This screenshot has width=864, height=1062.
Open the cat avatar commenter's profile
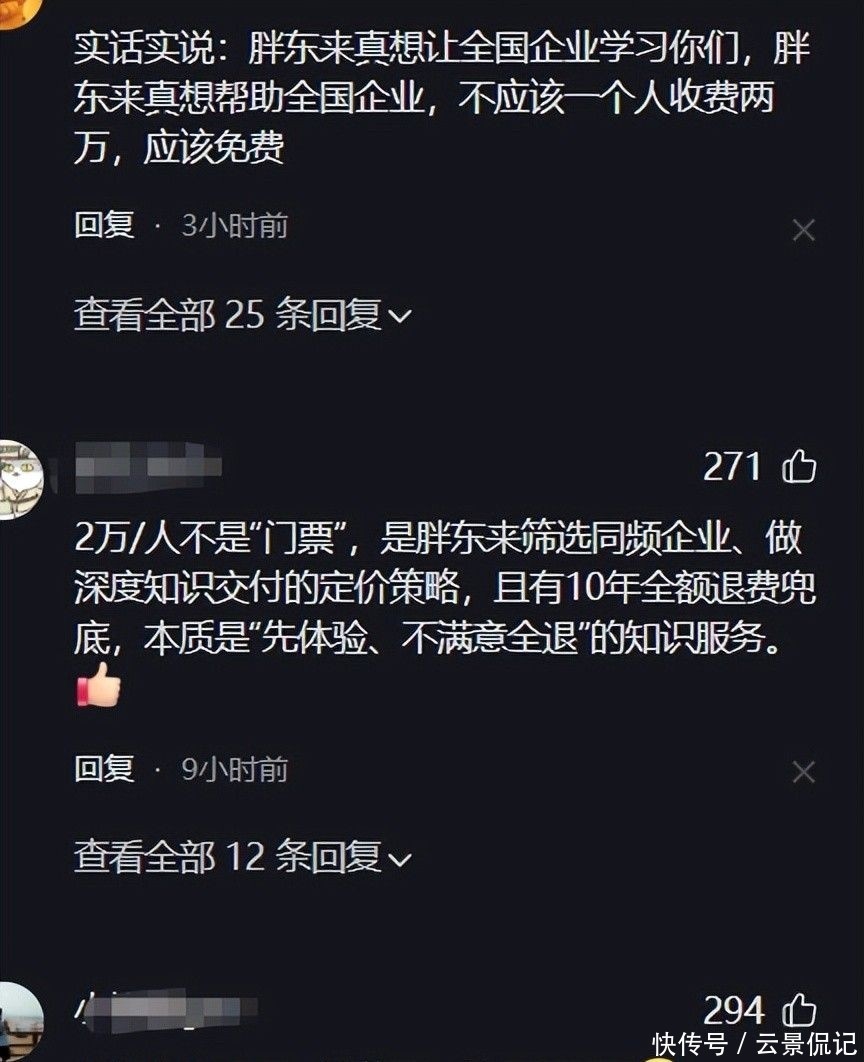pos(20,480)
